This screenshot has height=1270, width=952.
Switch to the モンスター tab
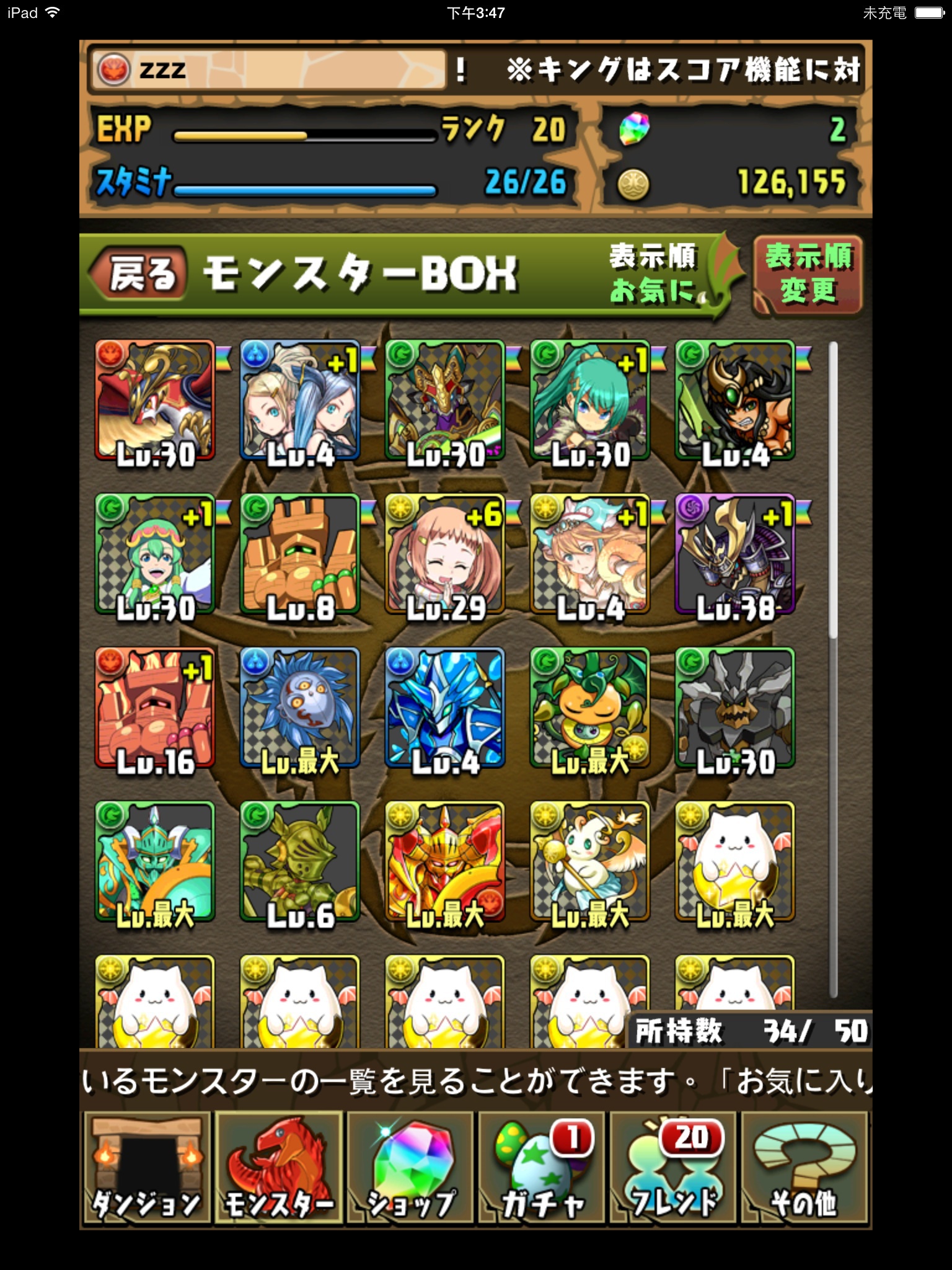[x=279, y=1168]
